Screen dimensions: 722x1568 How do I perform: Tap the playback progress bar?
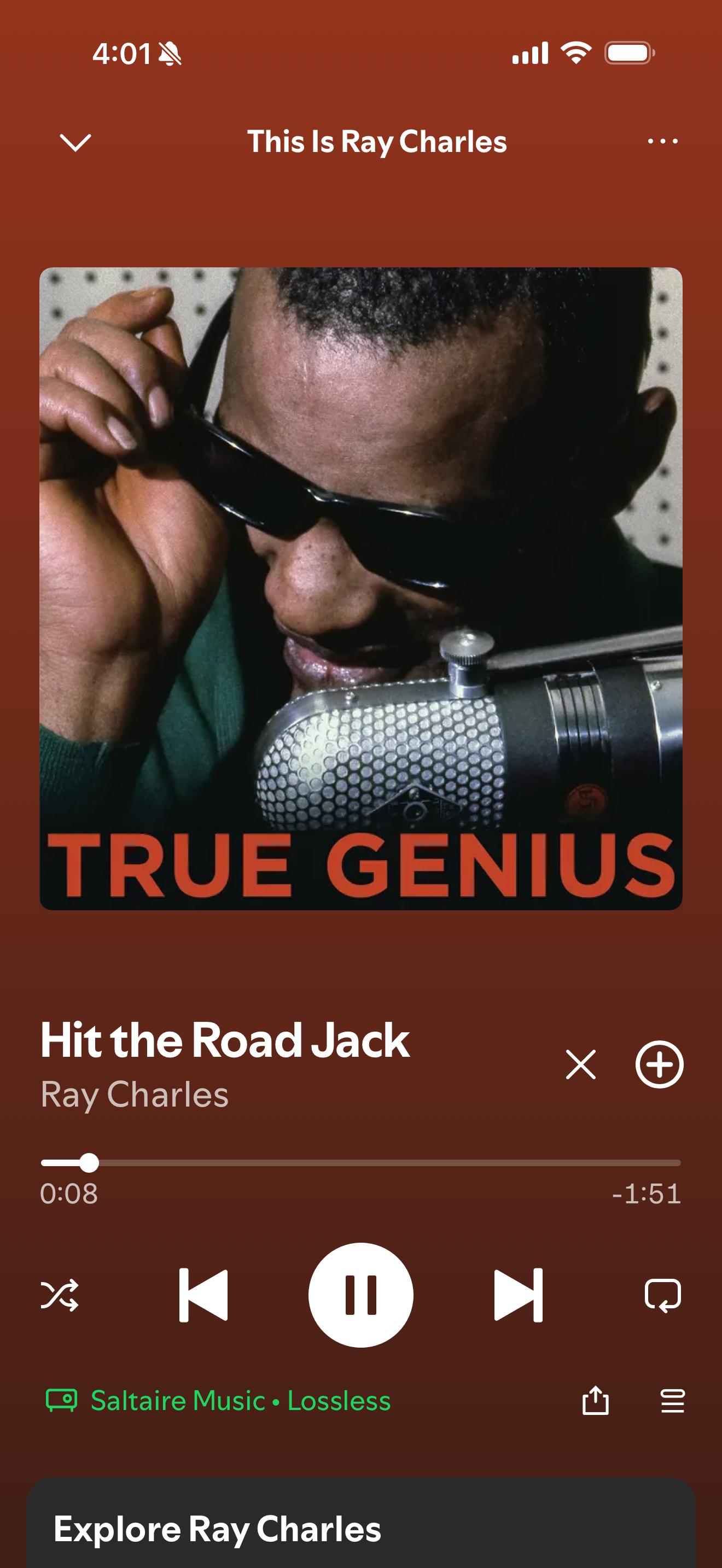[x=360, y=1163]
